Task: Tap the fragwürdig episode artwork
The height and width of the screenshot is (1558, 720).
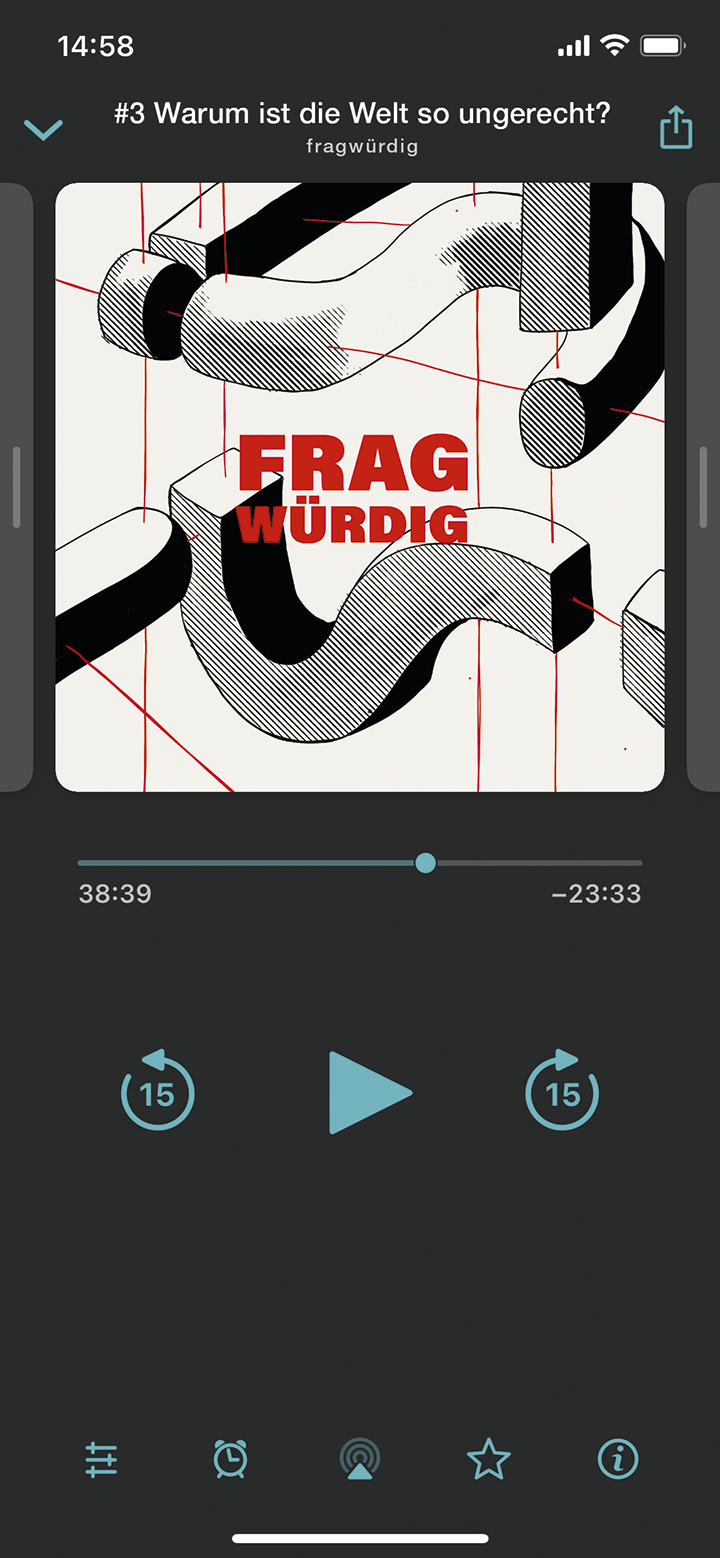Action: coord(360,487)
